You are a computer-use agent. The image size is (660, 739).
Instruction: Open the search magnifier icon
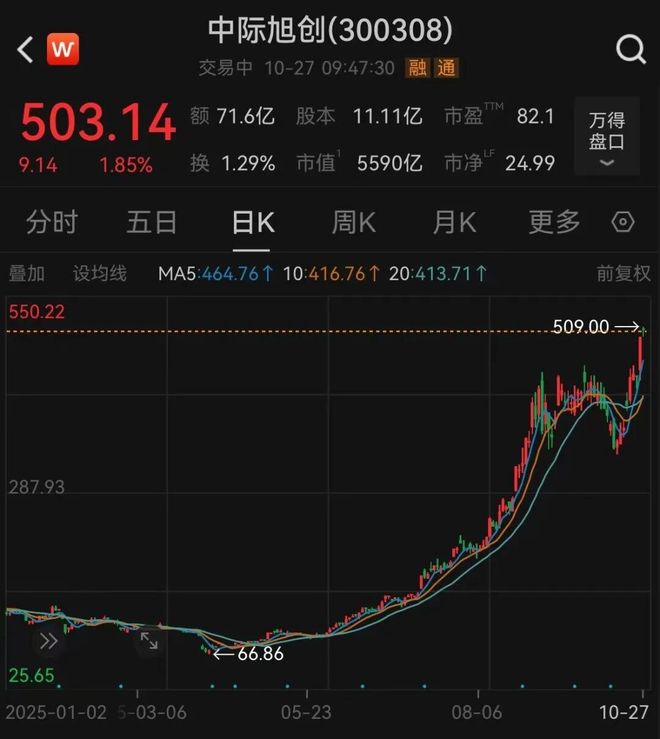(631, 49)
